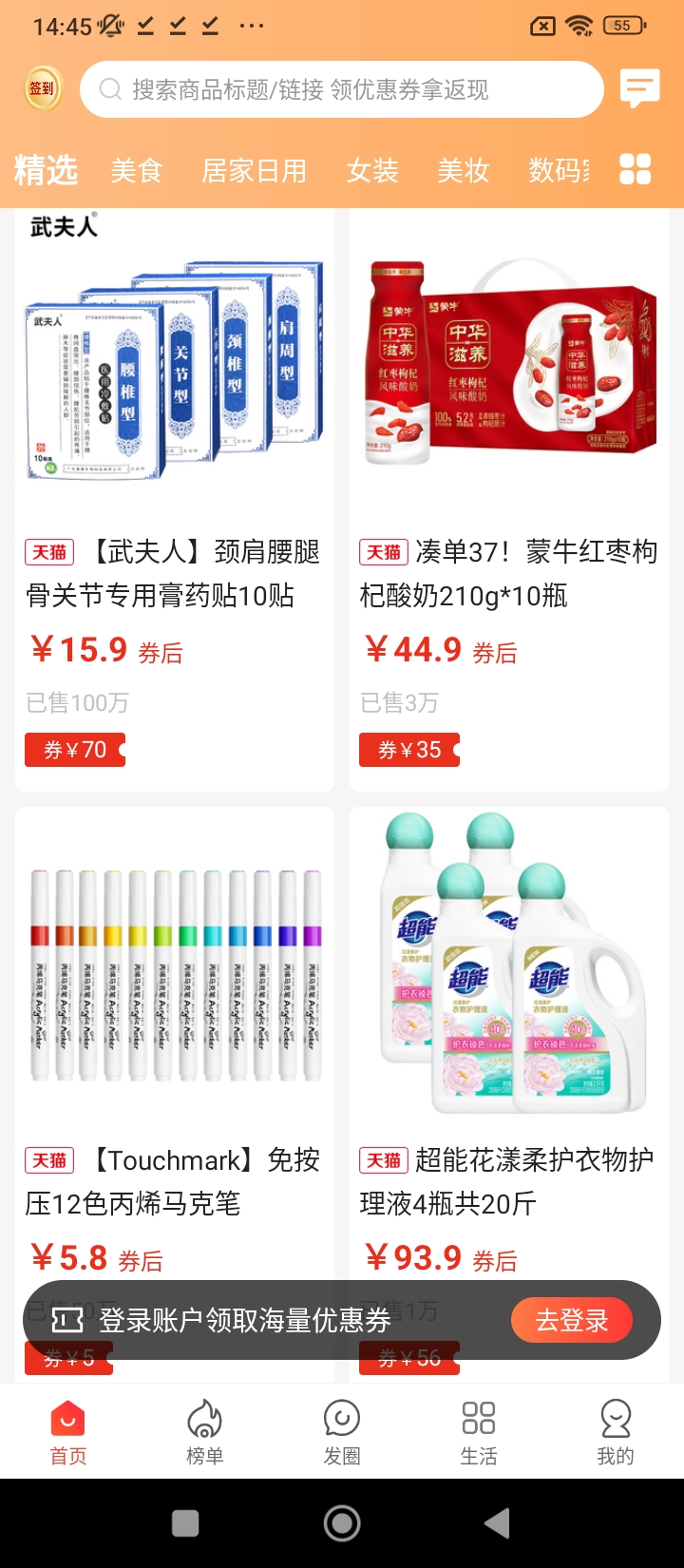Open the 发圈 bottom tab
684x1568 pixels.
coord(342,1432)
